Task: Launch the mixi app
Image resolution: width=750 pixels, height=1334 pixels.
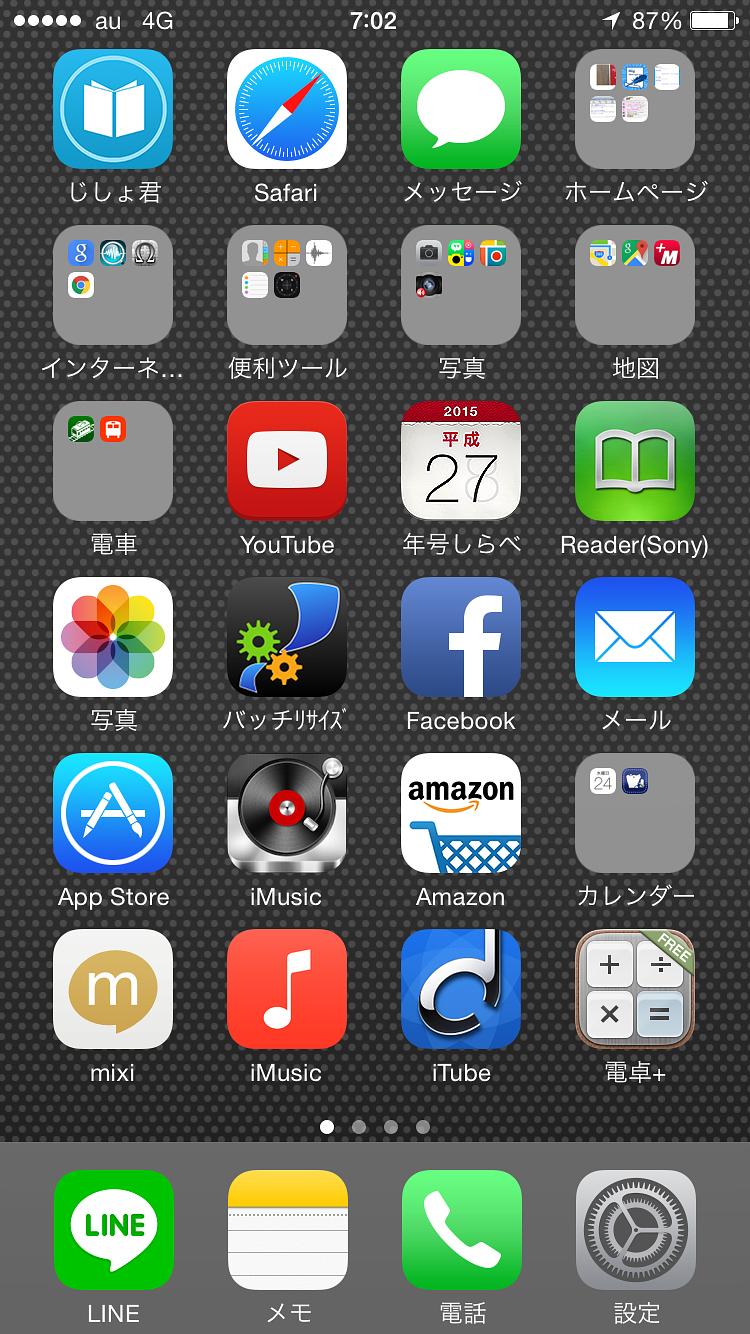Action: click(113, 989)
